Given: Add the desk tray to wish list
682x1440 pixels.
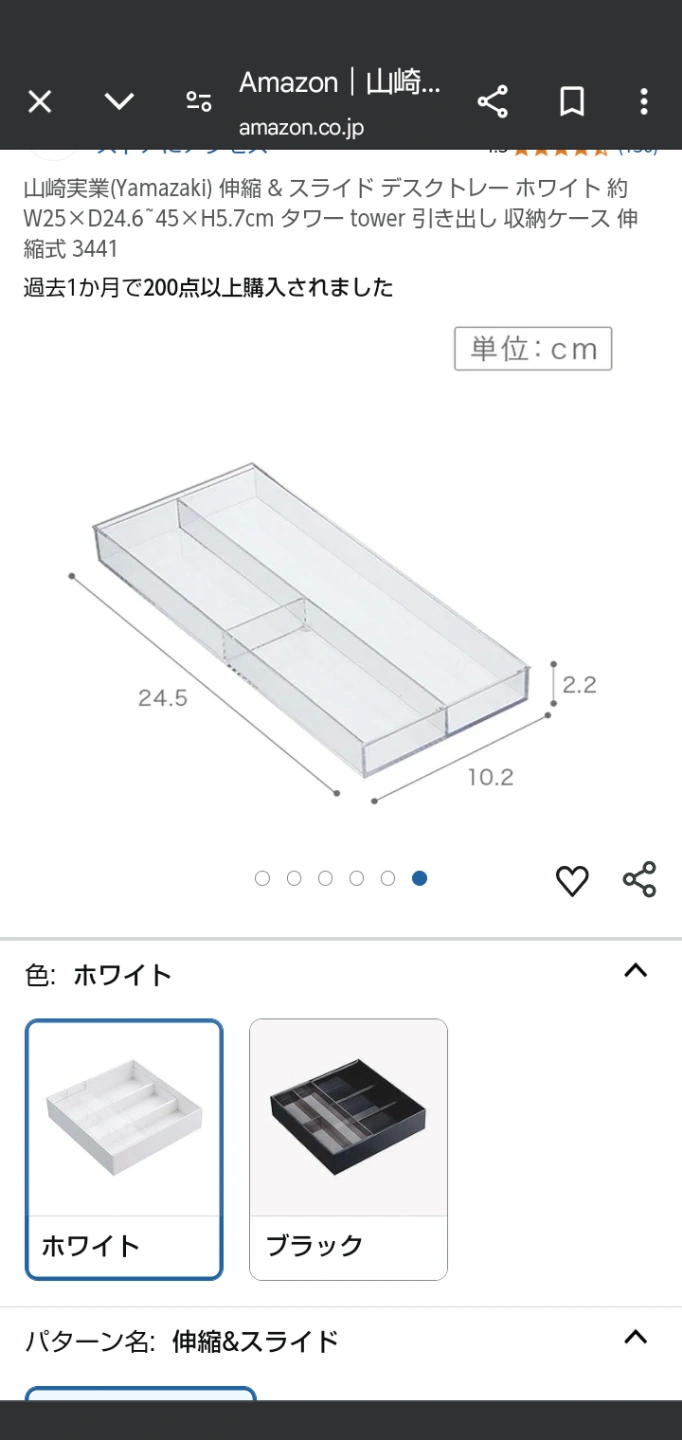Looking at the screenshot, I should click(x=572, y=880).
